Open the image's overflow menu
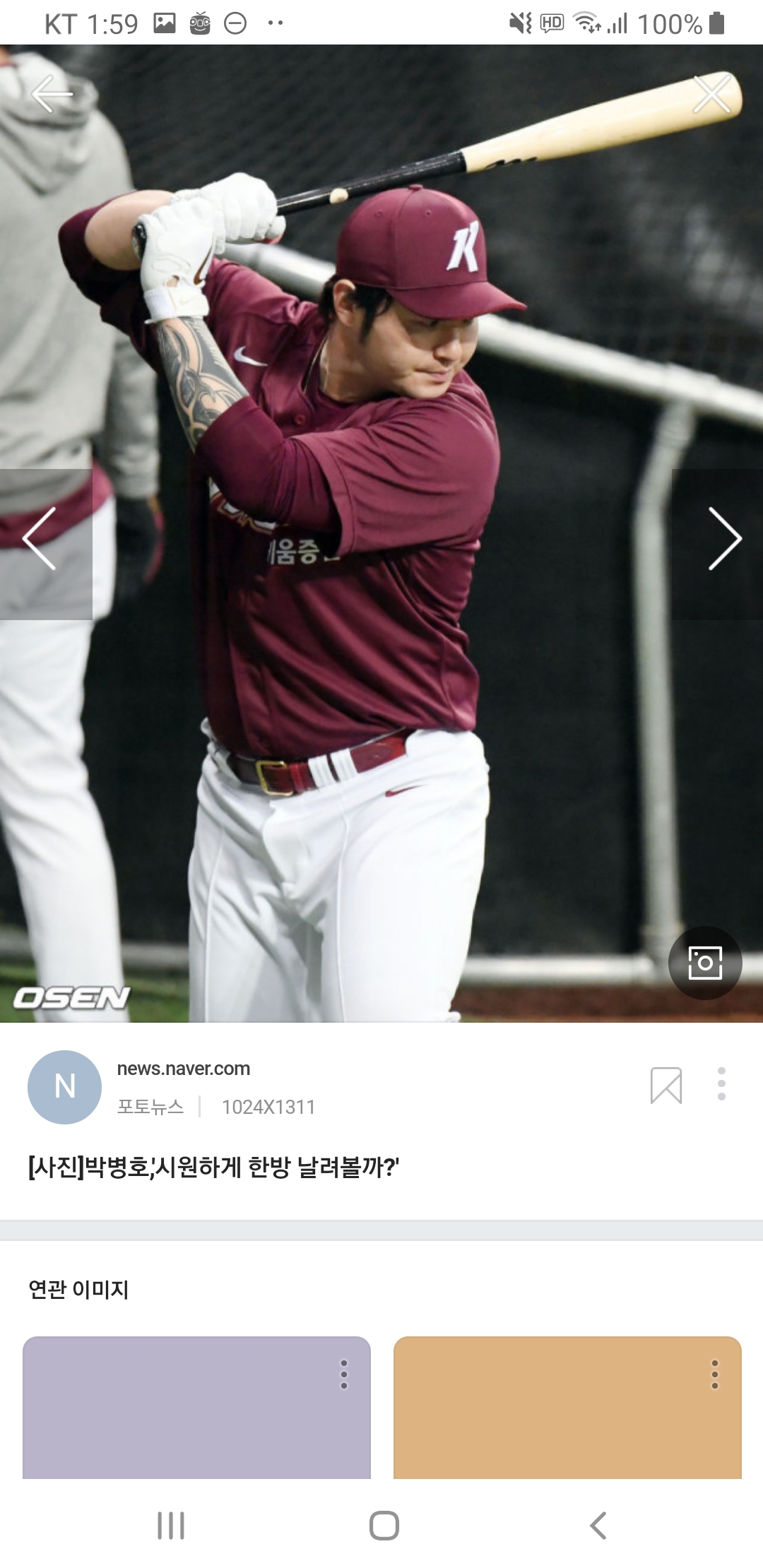Image resolution: width=763 pixels, height=1568 pixels. pyautogui.click(x=721, y=1083)
